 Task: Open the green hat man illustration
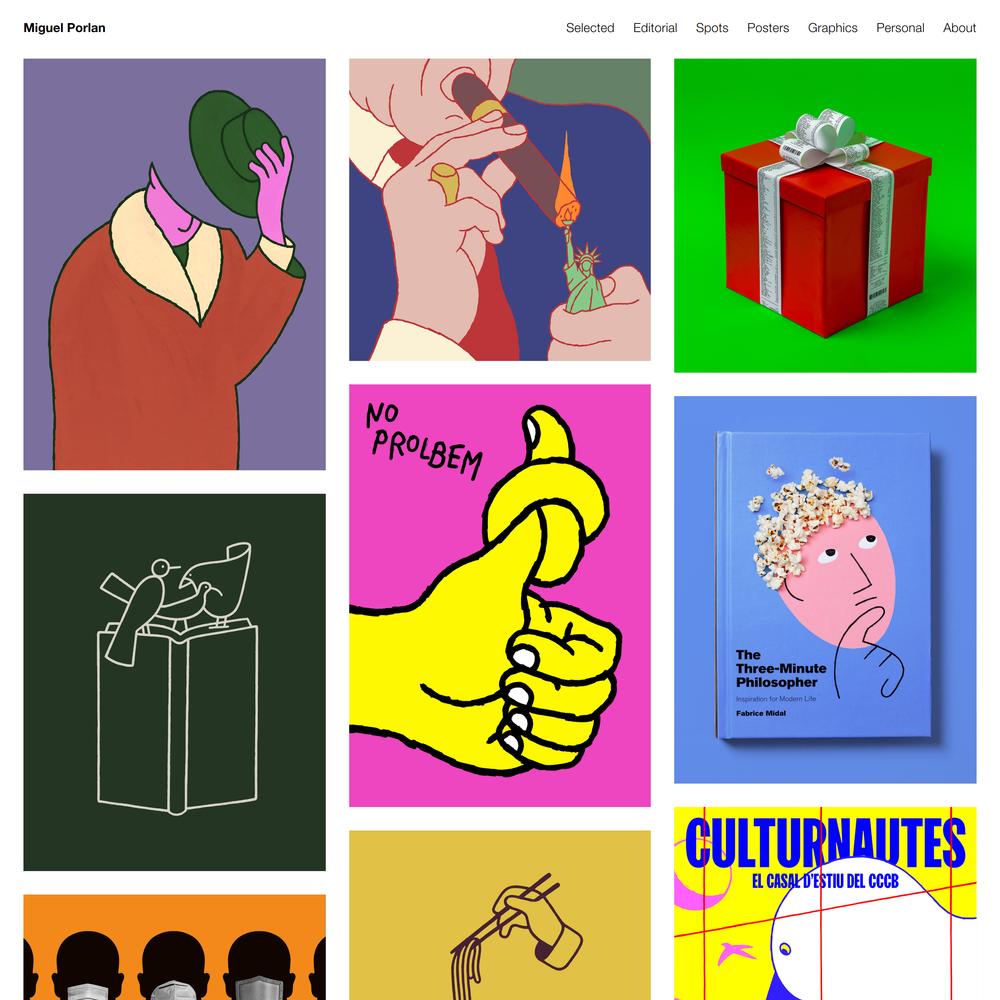point(174,264)
